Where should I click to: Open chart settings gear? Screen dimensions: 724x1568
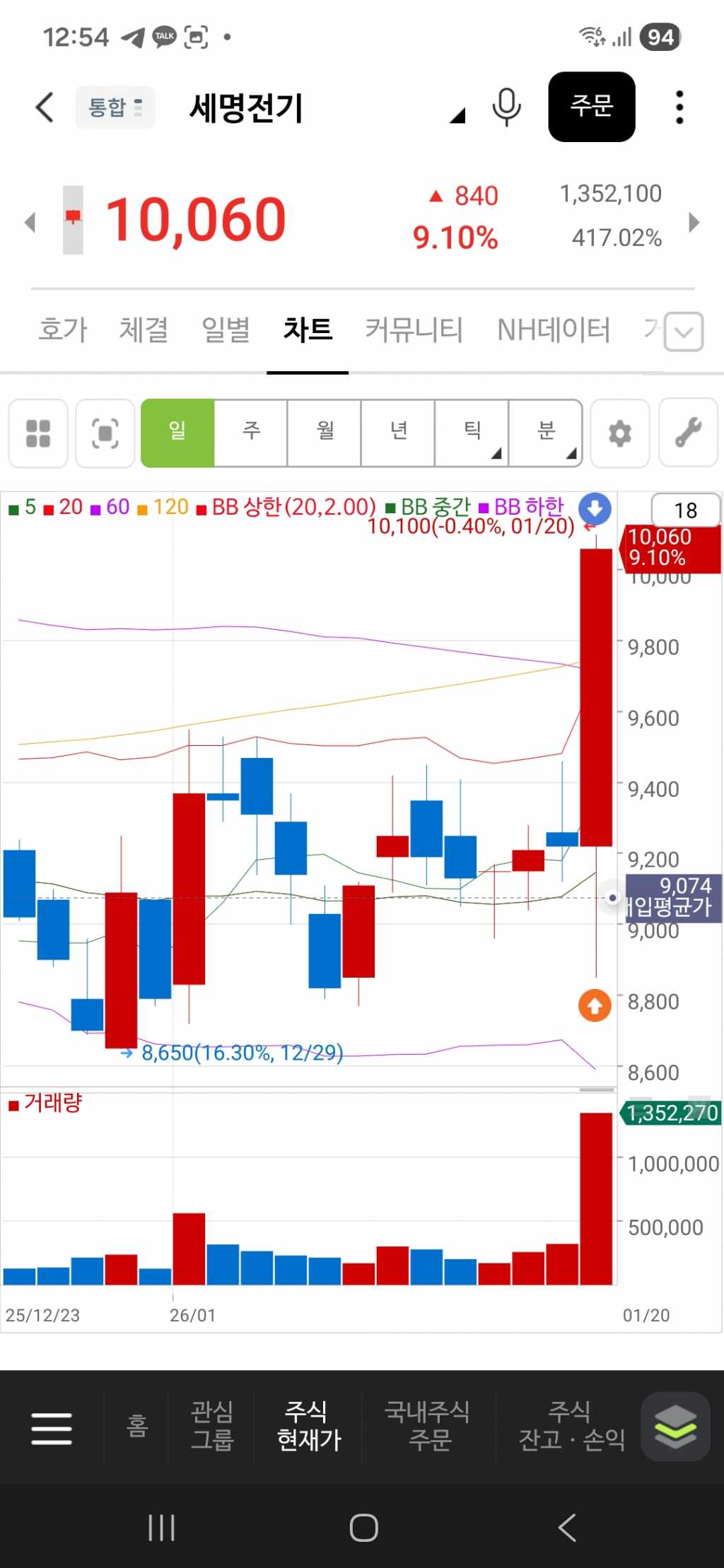coord(620,433)
